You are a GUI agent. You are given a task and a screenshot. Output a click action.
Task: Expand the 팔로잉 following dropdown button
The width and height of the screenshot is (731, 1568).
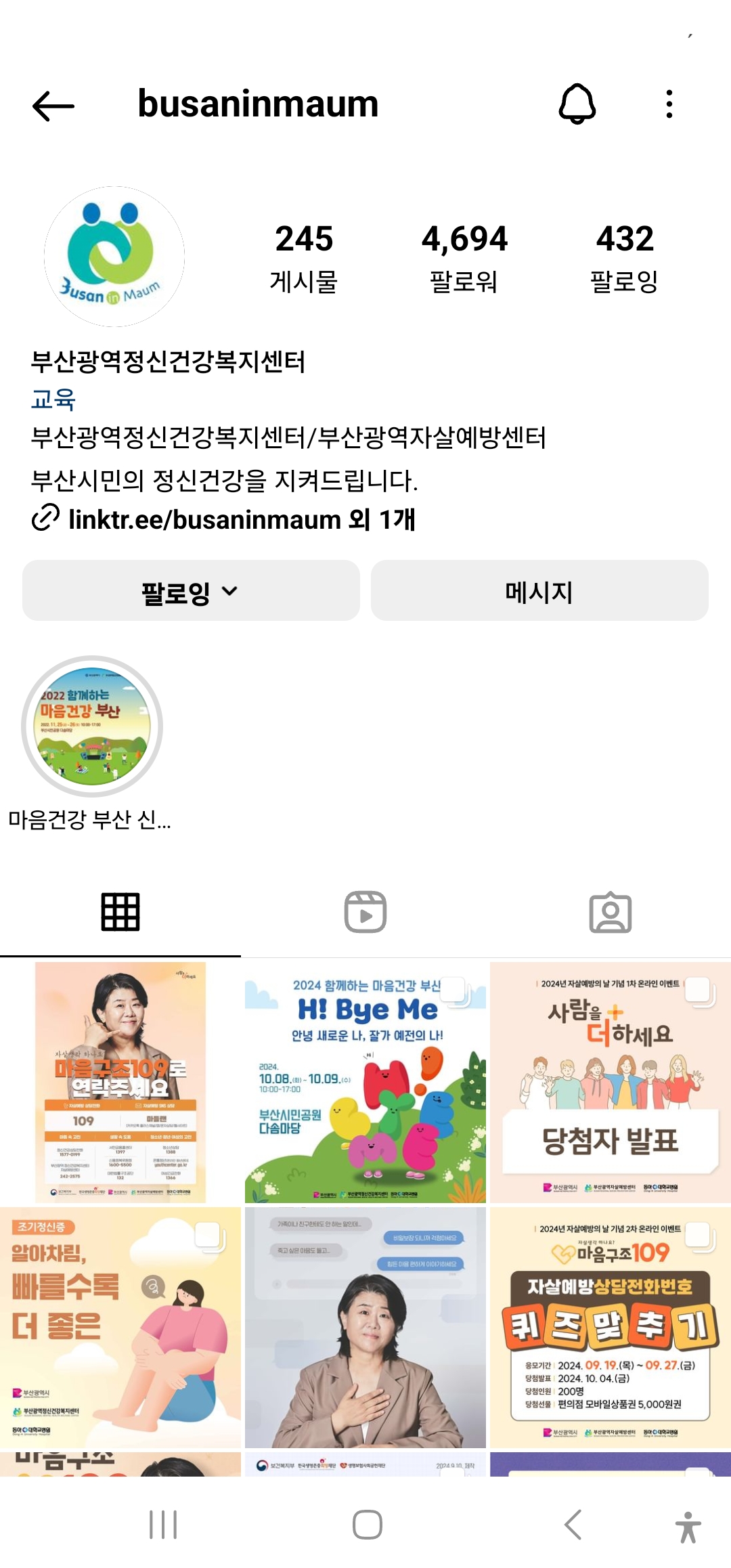[191, 591]
